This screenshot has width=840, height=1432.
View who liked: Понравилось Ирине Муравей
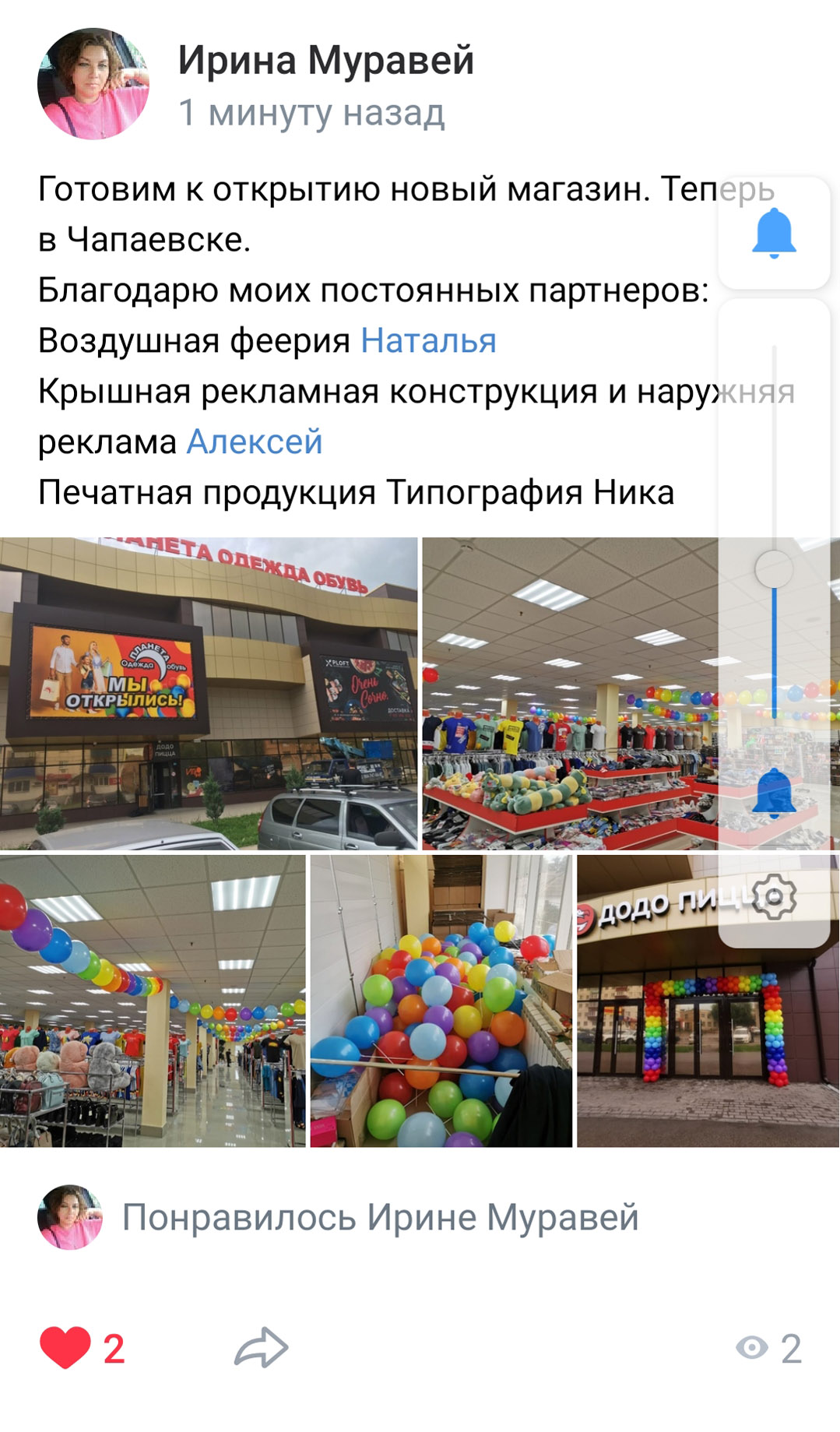[x=339, y=1217]
